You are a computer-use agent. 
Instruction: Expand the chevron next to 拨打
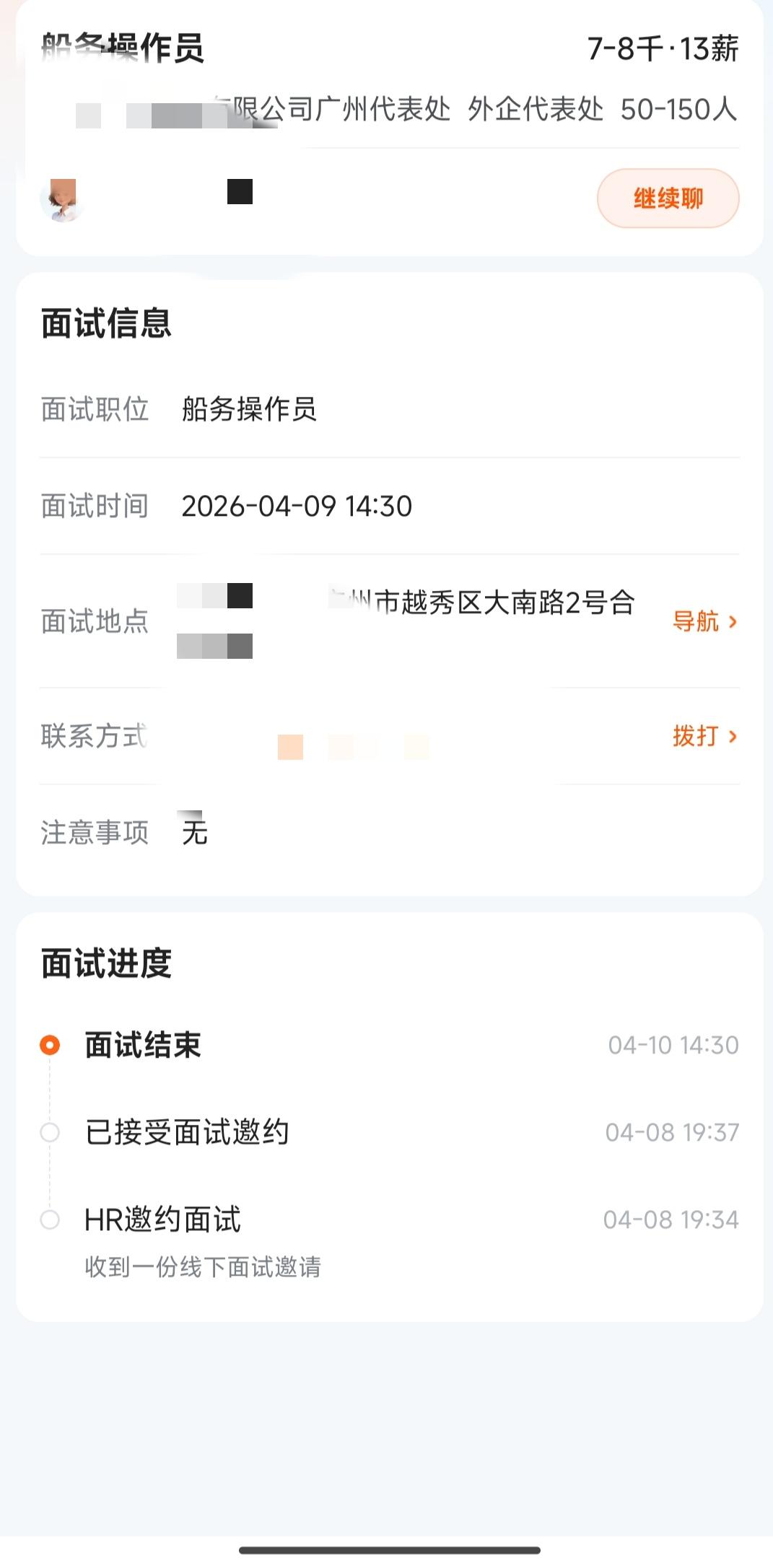point(733,737)
